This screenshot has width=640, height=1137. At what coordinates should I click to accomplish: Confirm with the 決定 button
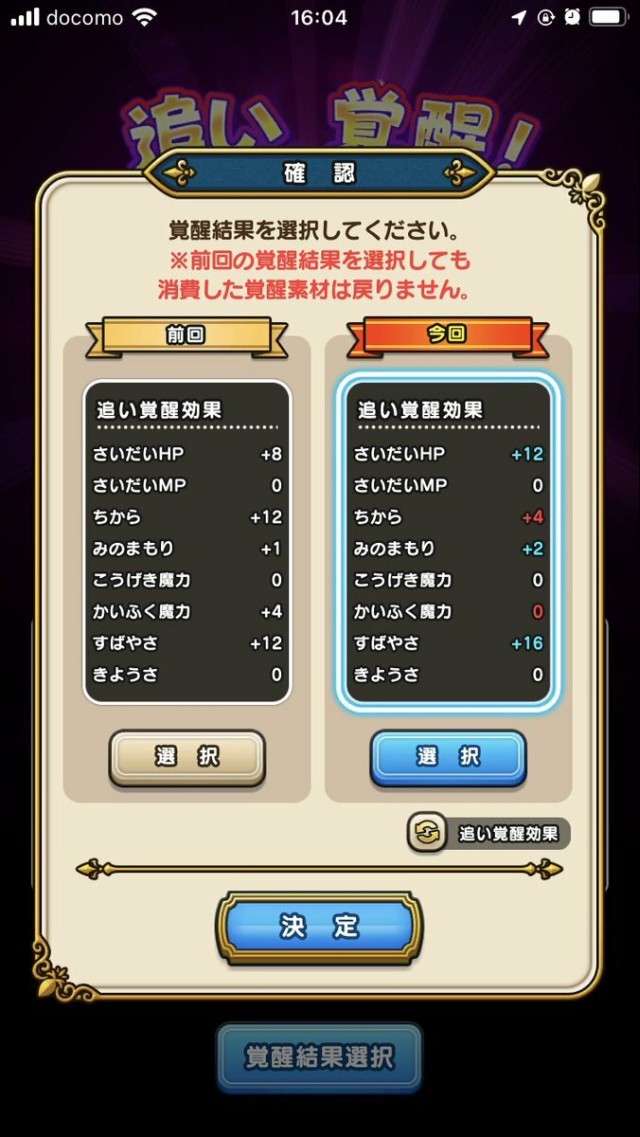coord(319,927)
